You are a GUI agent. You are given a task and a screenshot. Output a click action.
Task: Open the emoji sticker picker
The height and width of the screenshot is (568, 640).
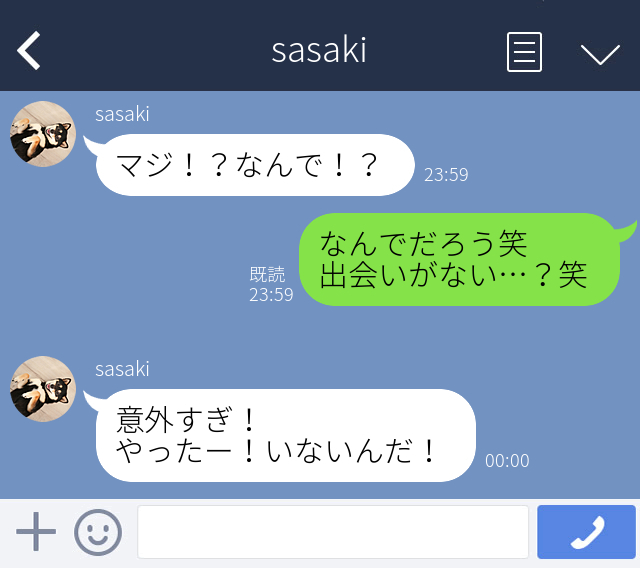pyautogui.click(x=98, y=532)
